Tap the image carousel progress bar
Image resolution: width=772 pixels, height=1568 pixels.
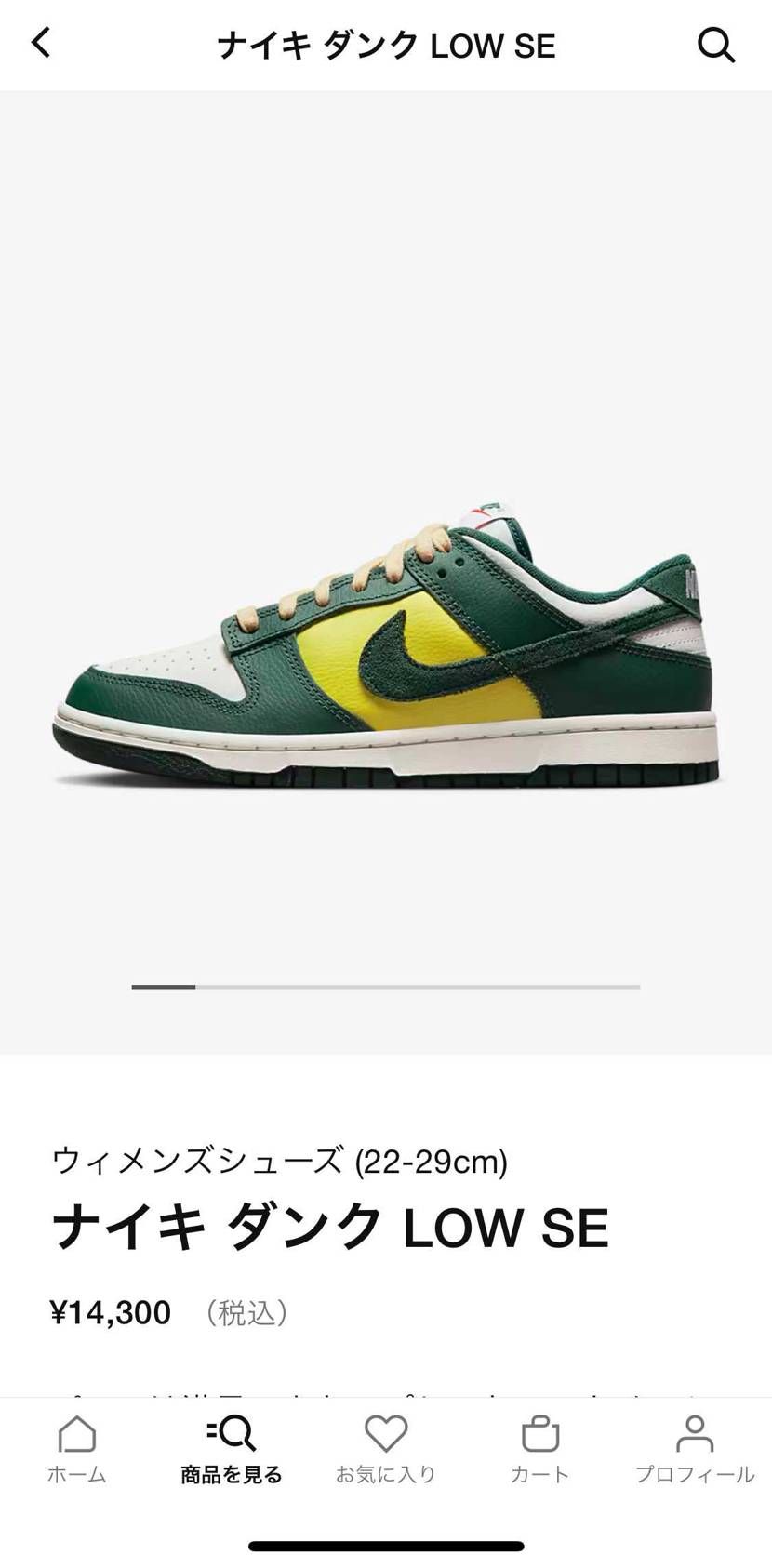tap(385, 987)
